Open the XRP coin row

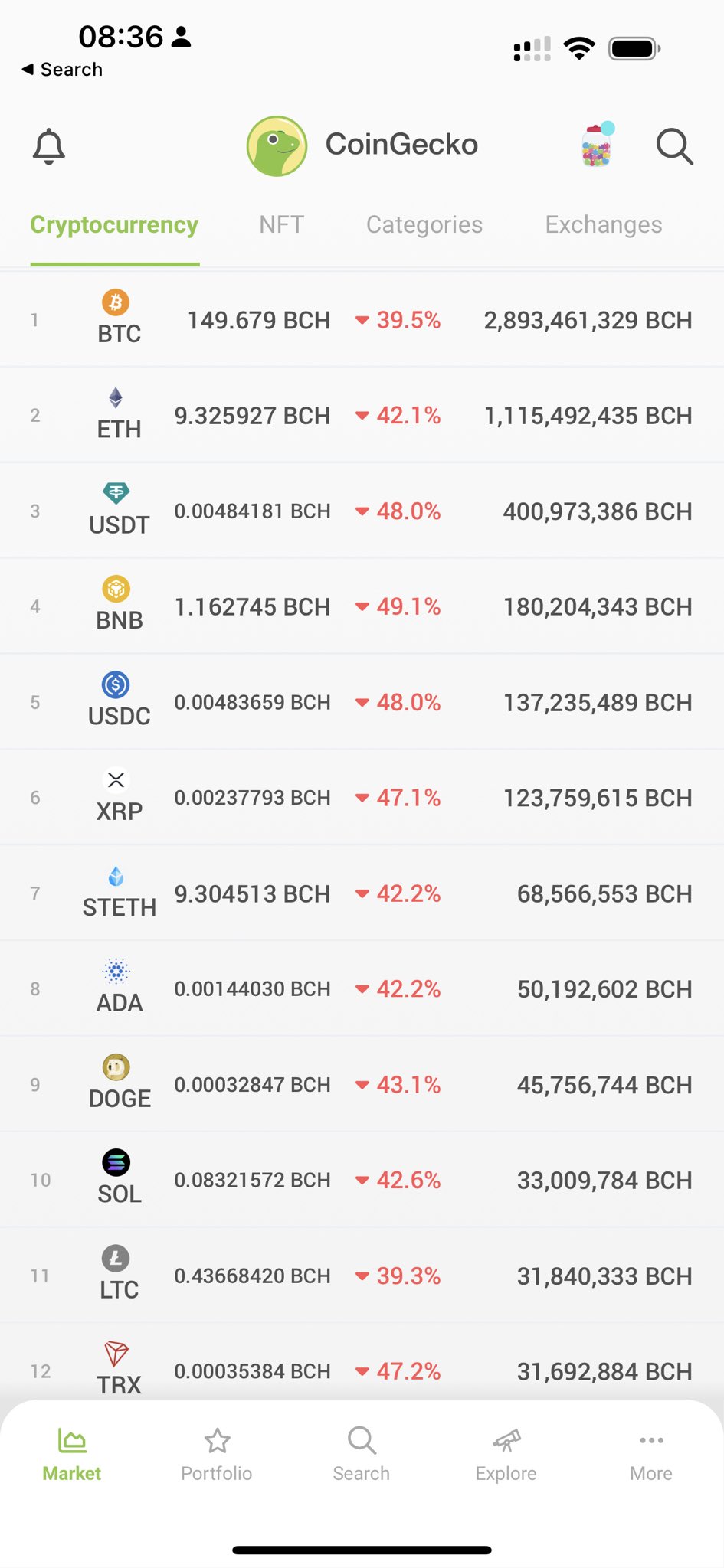(362, 798)
